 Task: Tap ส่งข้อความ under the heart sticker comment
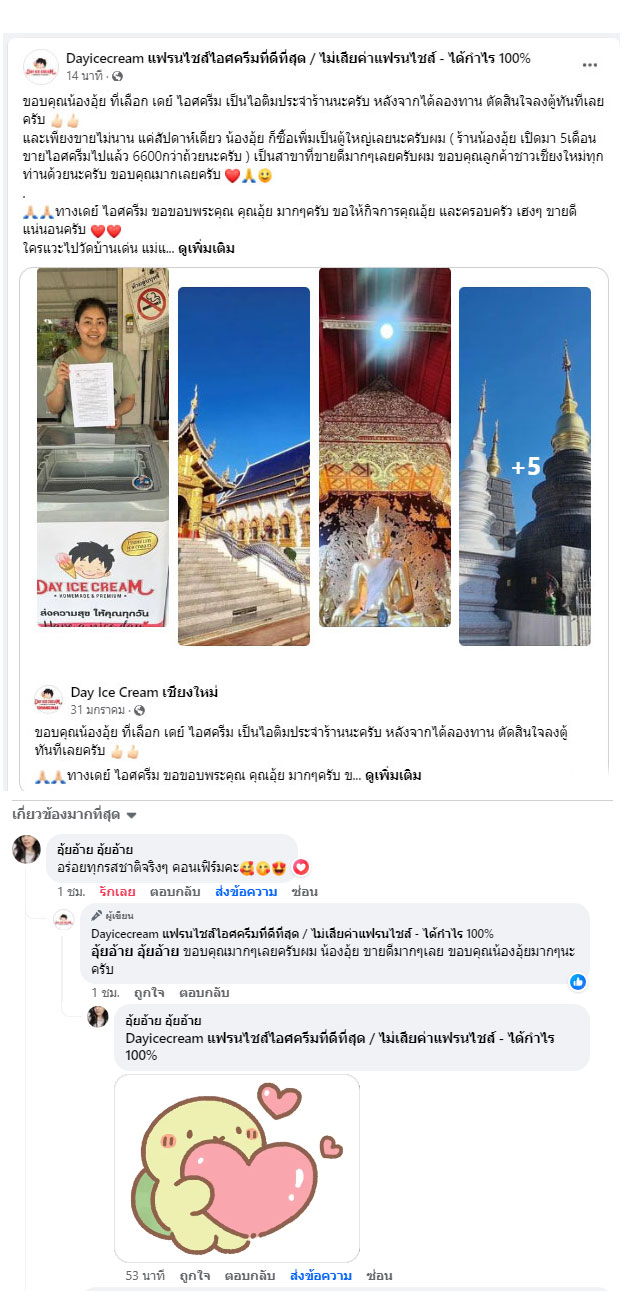[x=321, y=1275]
